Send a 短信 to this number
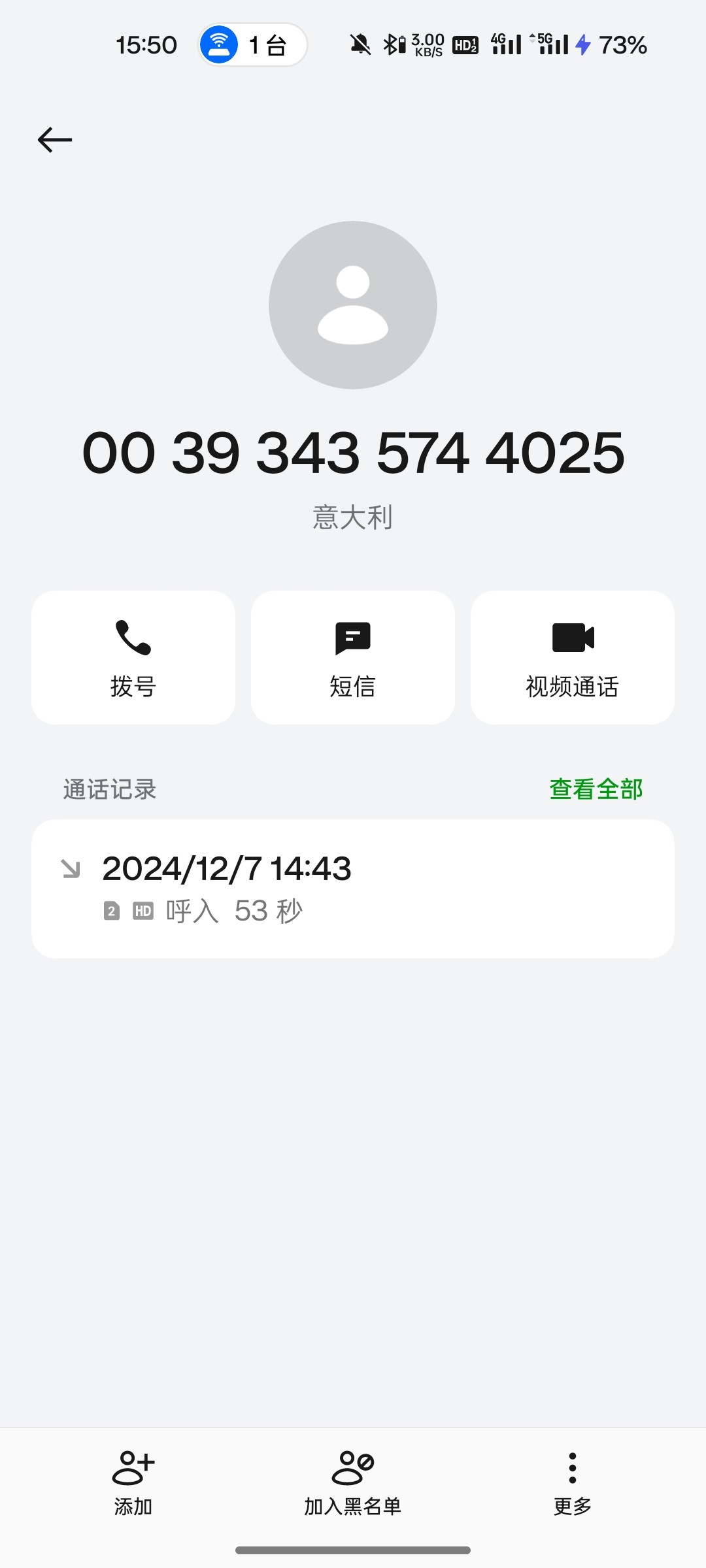The image size is (706, 1568). click(x=353, y=657)
